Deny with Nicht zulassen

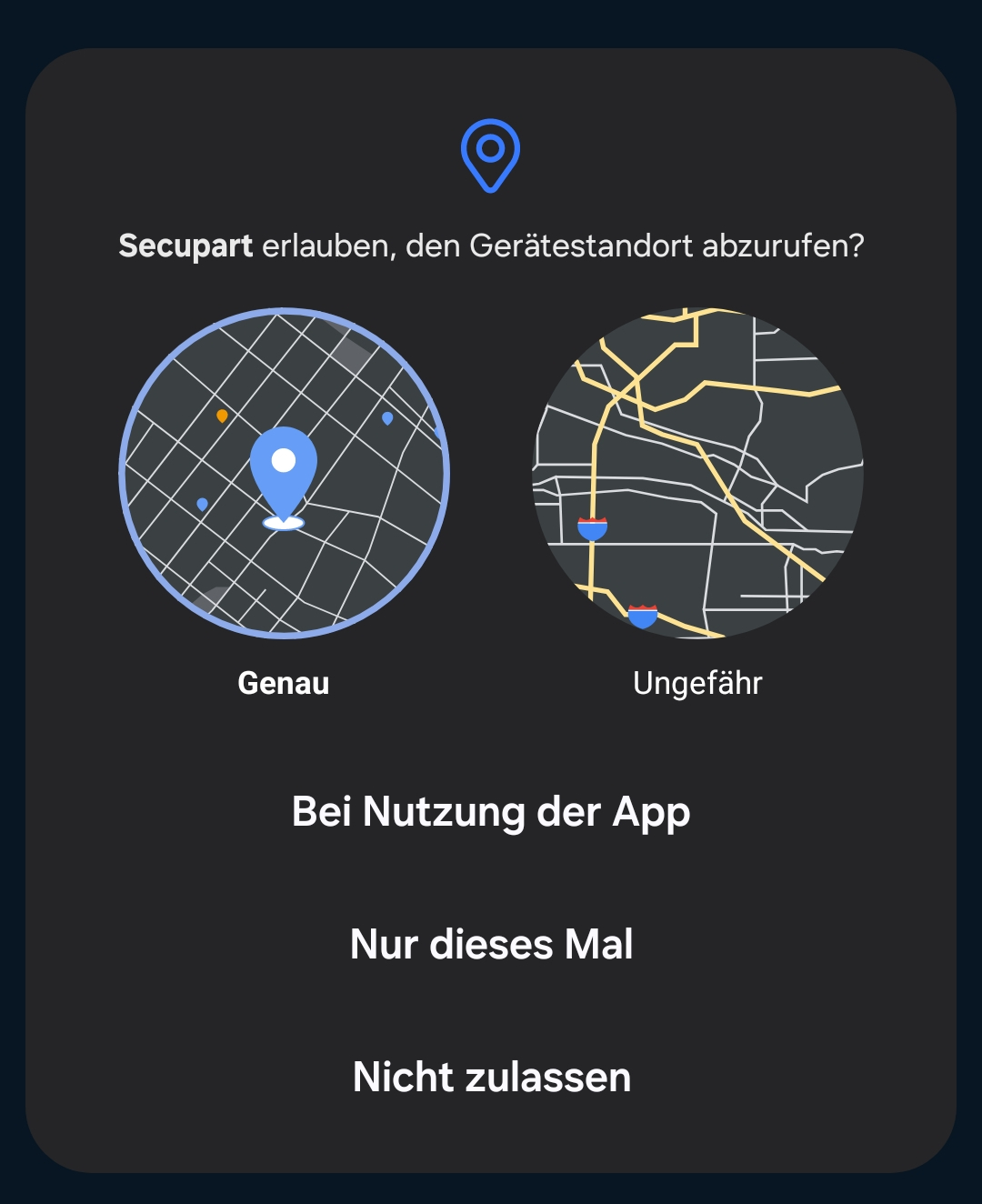point(491,1078)
